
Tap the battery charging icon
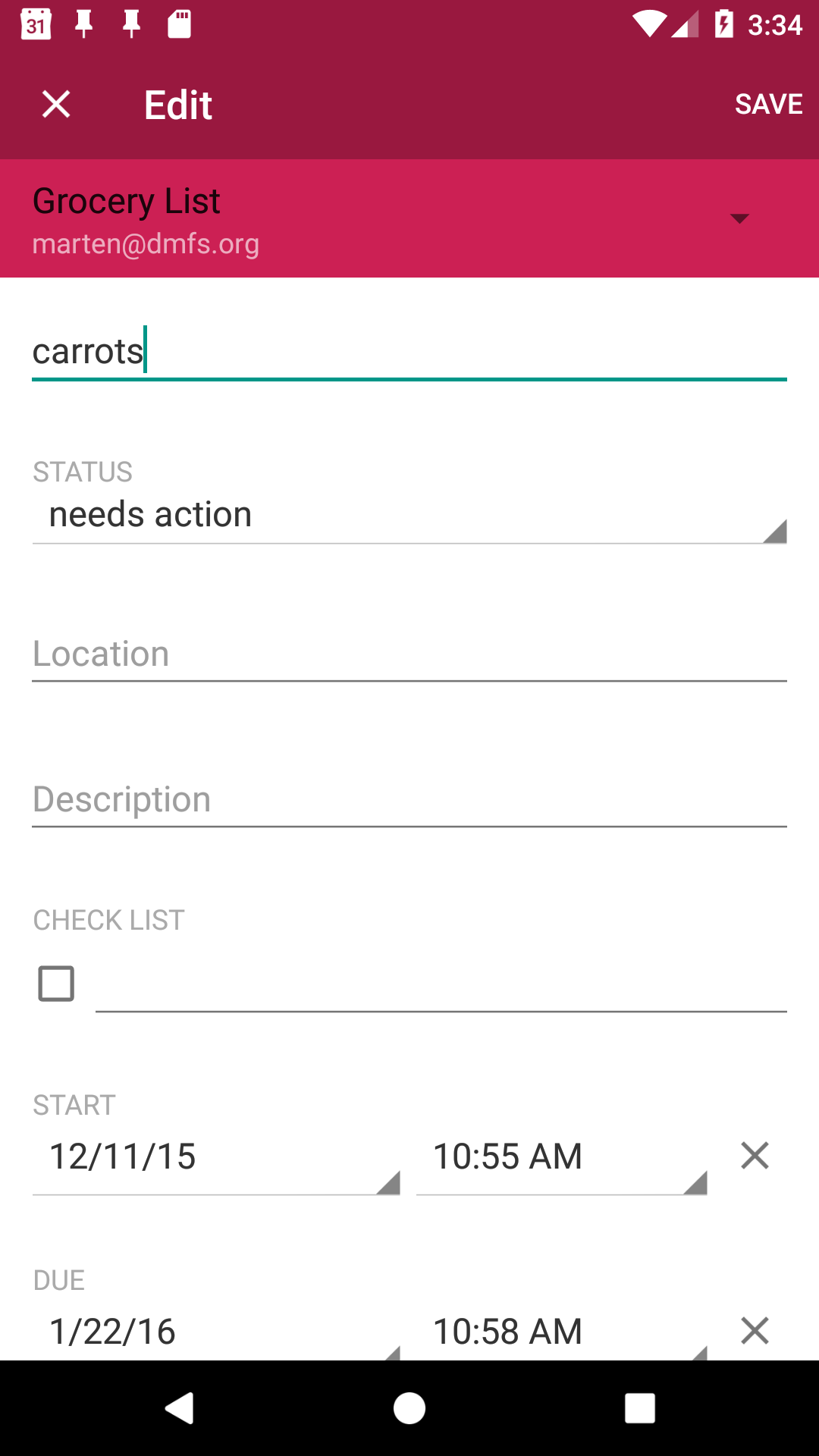tap(724, 25)
